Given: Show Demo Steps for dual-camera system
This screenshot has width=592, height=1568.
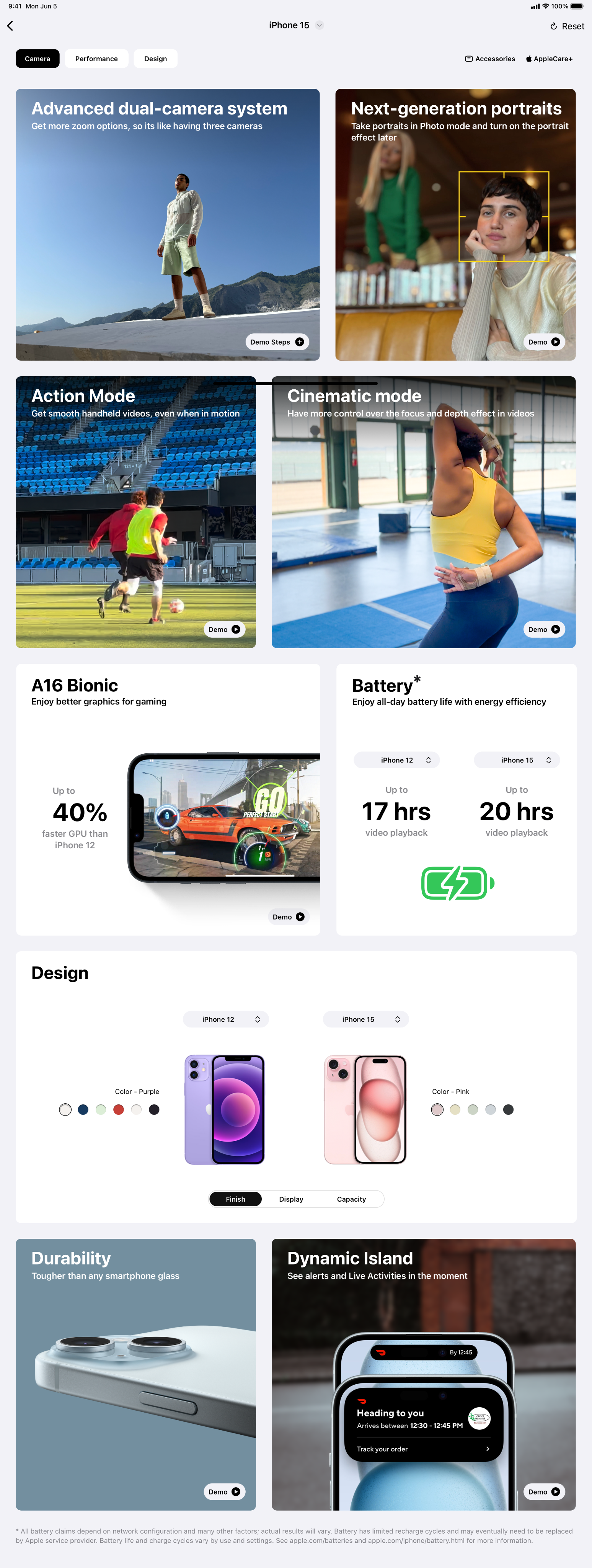Looking at the screenshot, I should click(277, 342).
